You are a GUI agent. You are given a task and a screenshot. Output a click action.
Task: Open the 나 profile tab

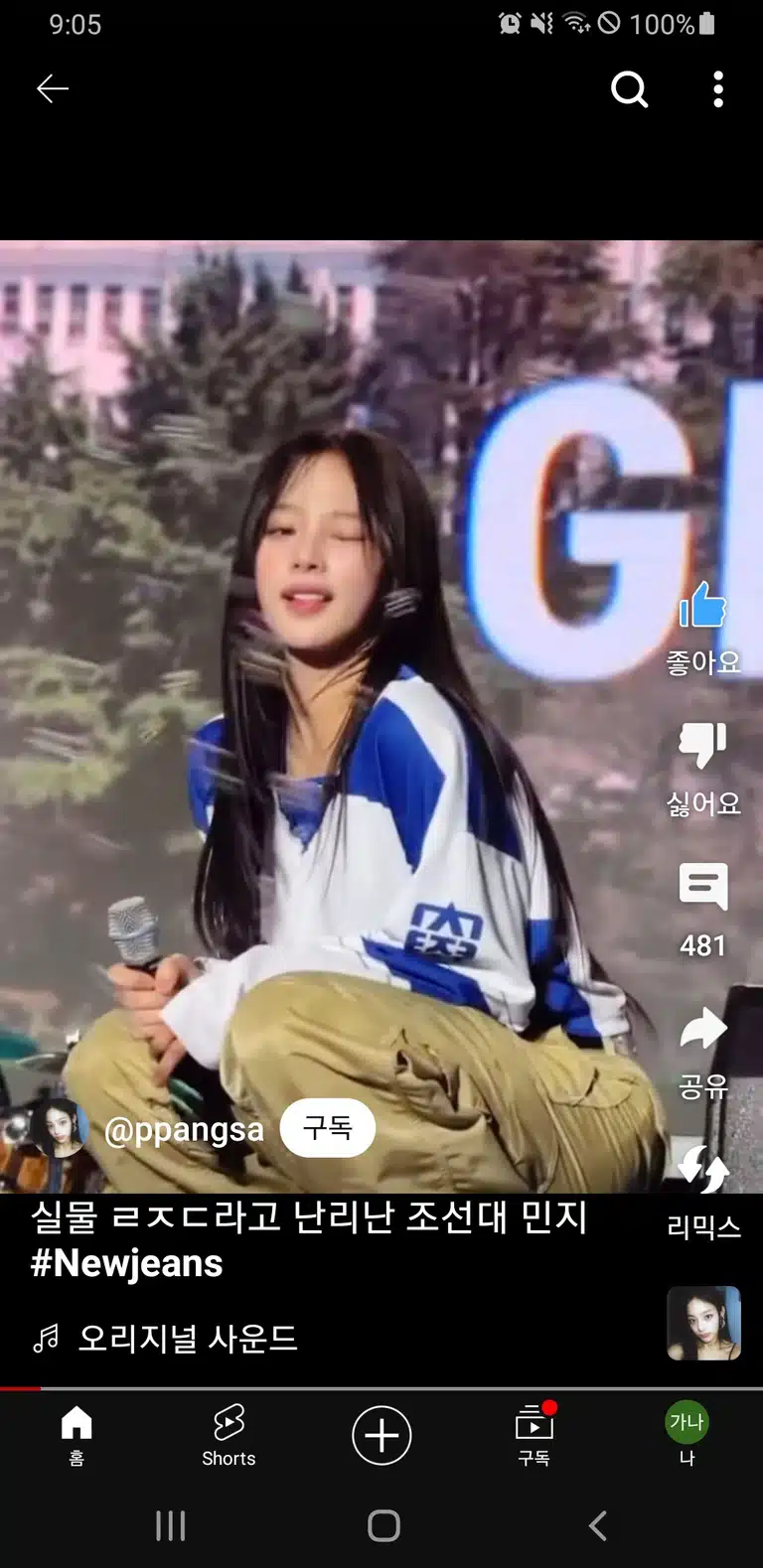click(x=687, y=1436)
